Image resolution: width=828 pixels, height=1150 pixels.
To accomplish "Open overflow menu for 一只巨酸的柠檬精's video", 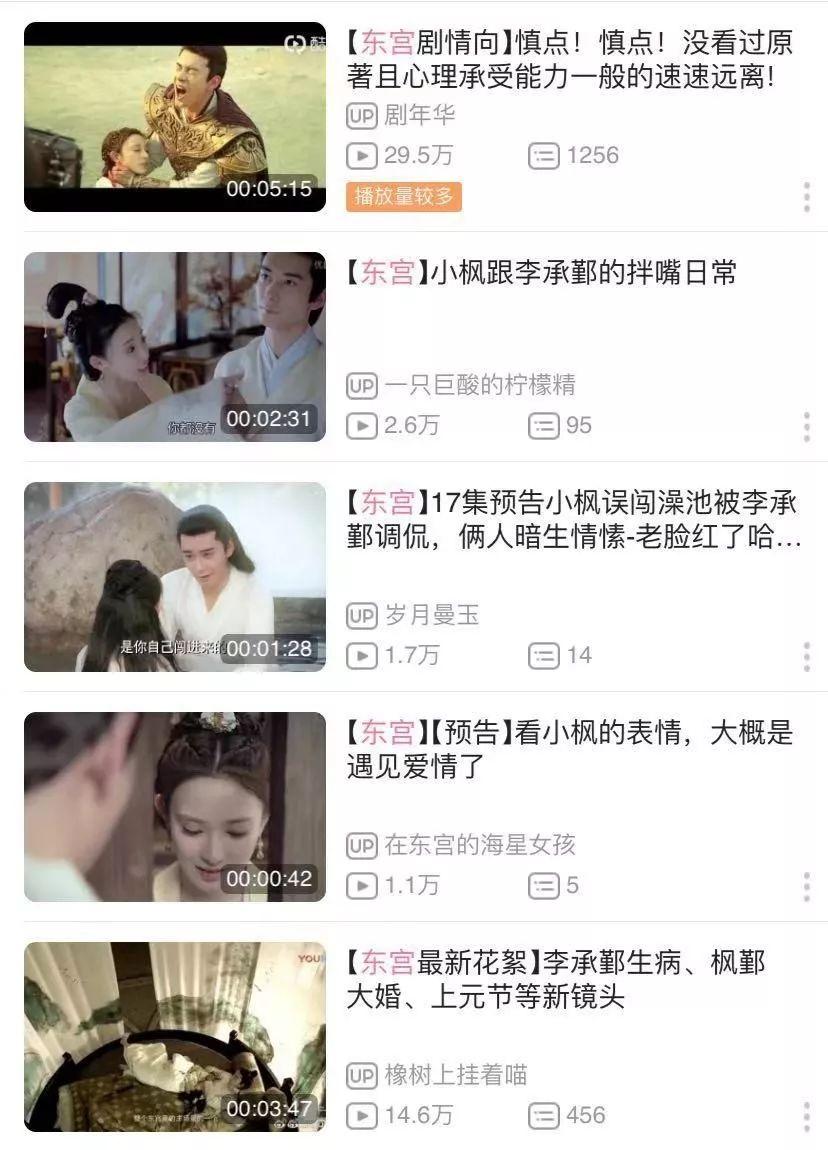I will point(806,427).
